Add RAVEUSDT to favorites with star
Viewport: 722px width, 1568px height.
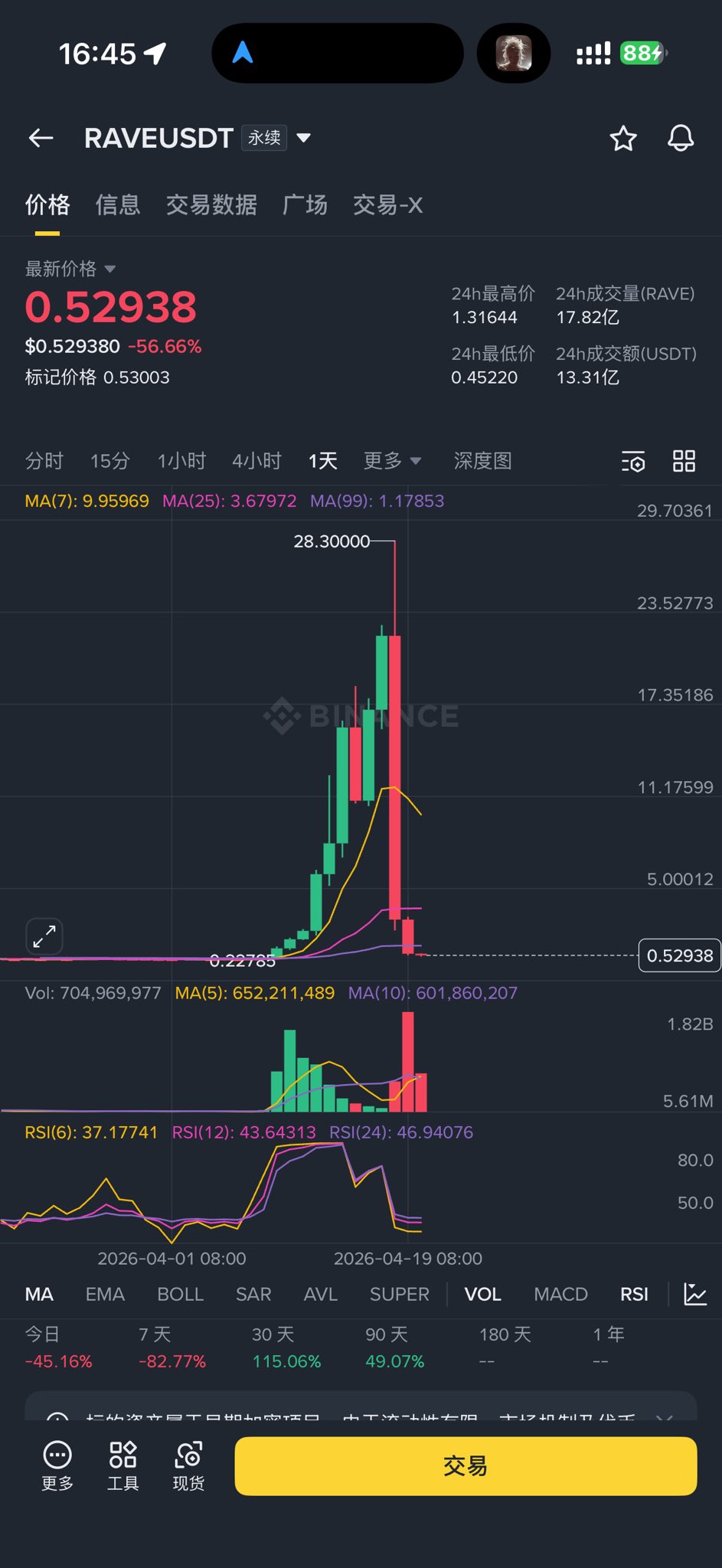point(622,139)
